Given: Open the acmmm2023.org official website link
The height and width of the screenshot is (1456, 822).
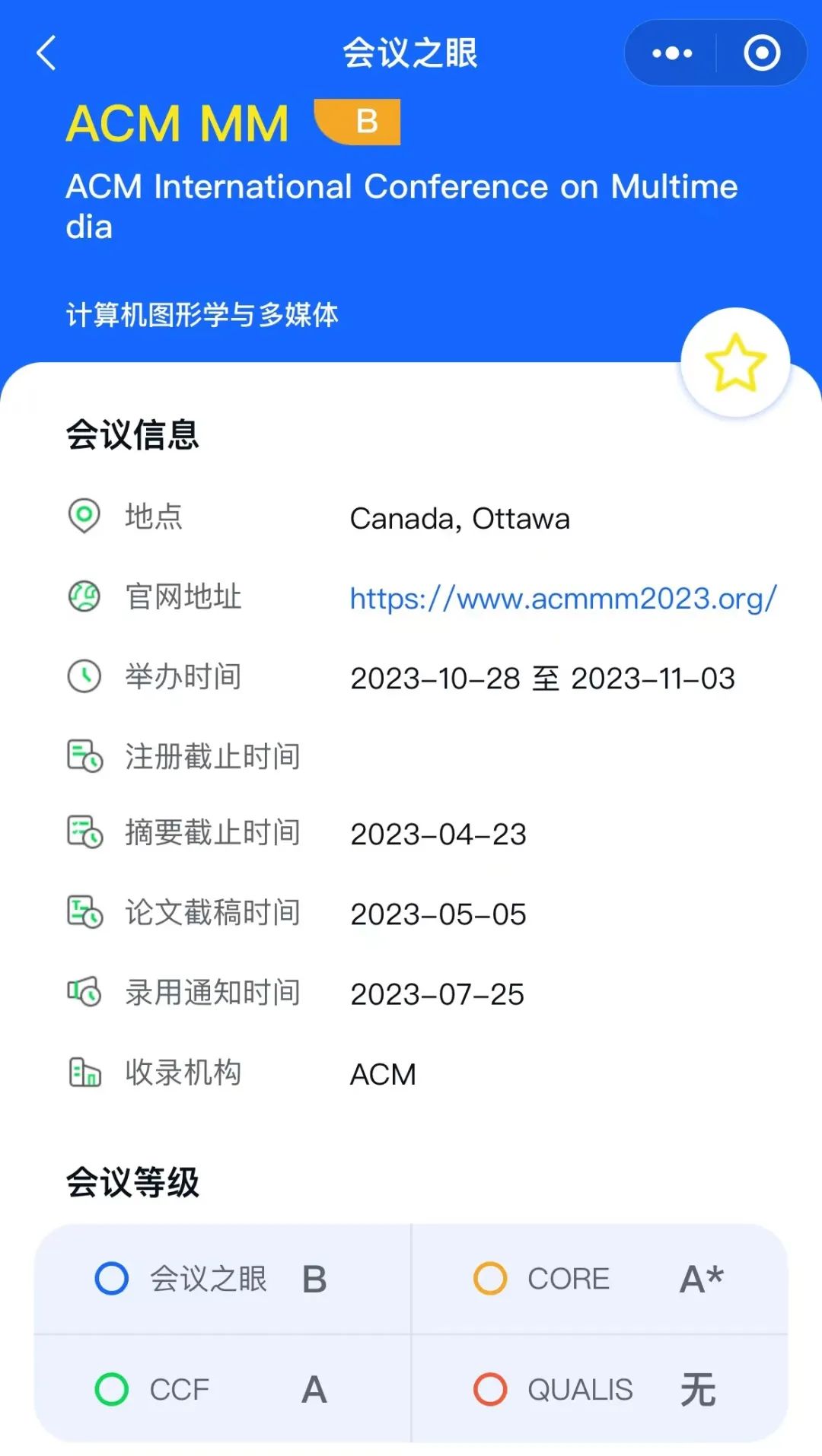Looking at the screenshot, I should click(x=563, y=599).
